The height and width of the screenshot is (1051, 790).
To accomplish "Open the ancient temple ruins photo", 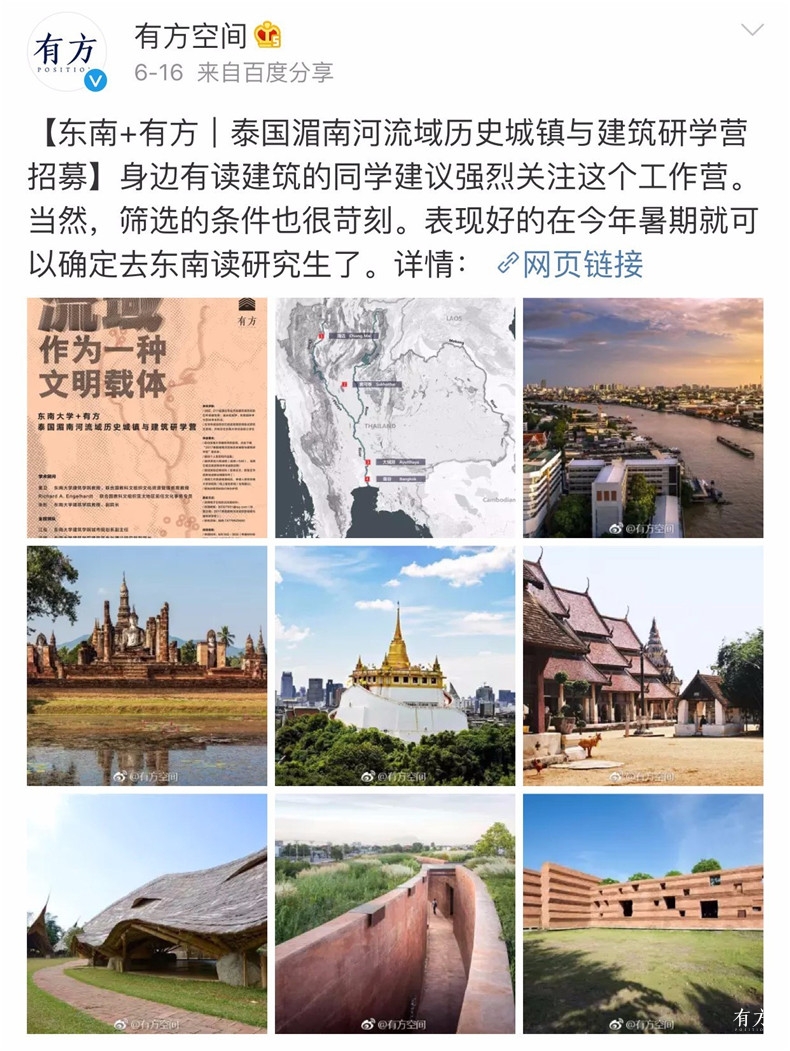I will 147,665.
